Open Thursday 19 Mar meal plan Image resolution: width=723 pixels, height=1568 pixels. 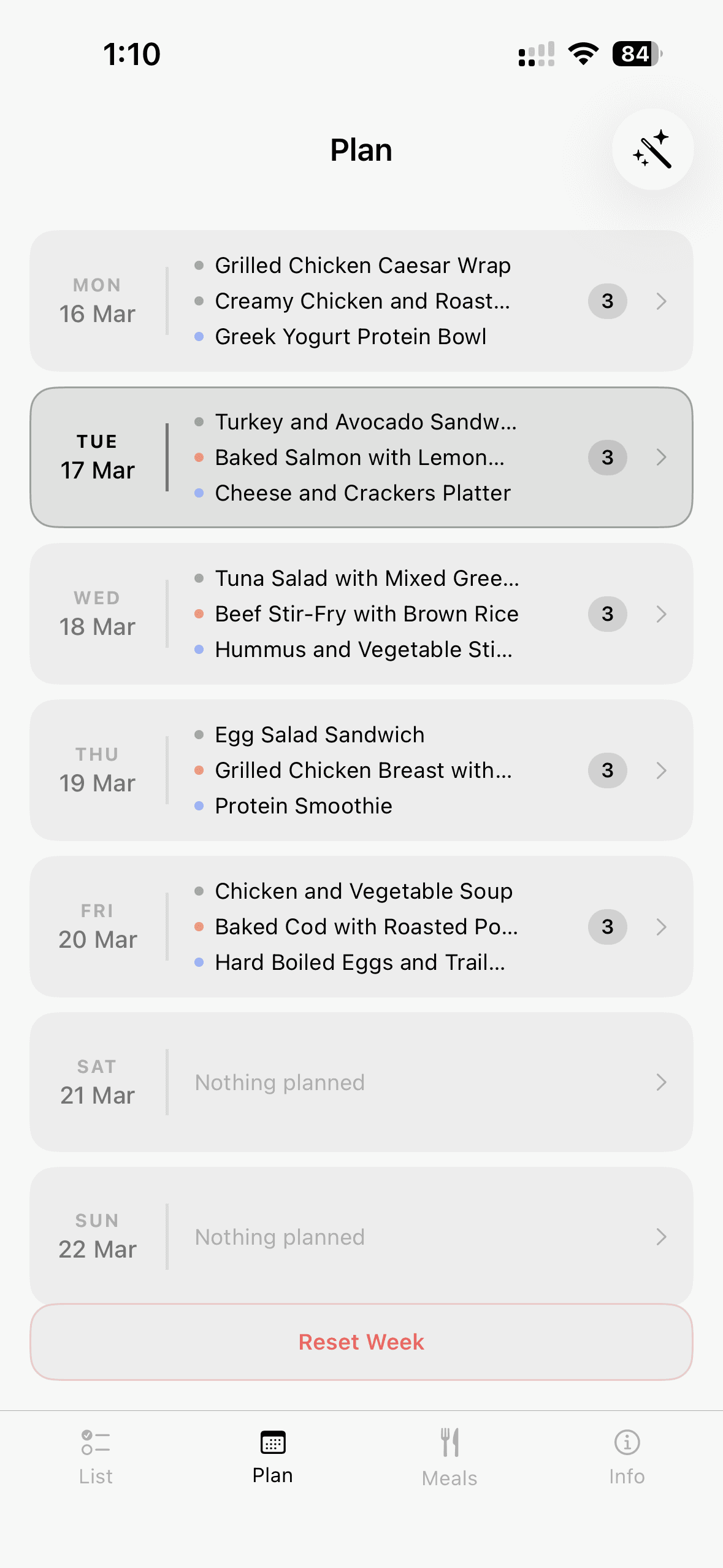(x=361, y=770)
